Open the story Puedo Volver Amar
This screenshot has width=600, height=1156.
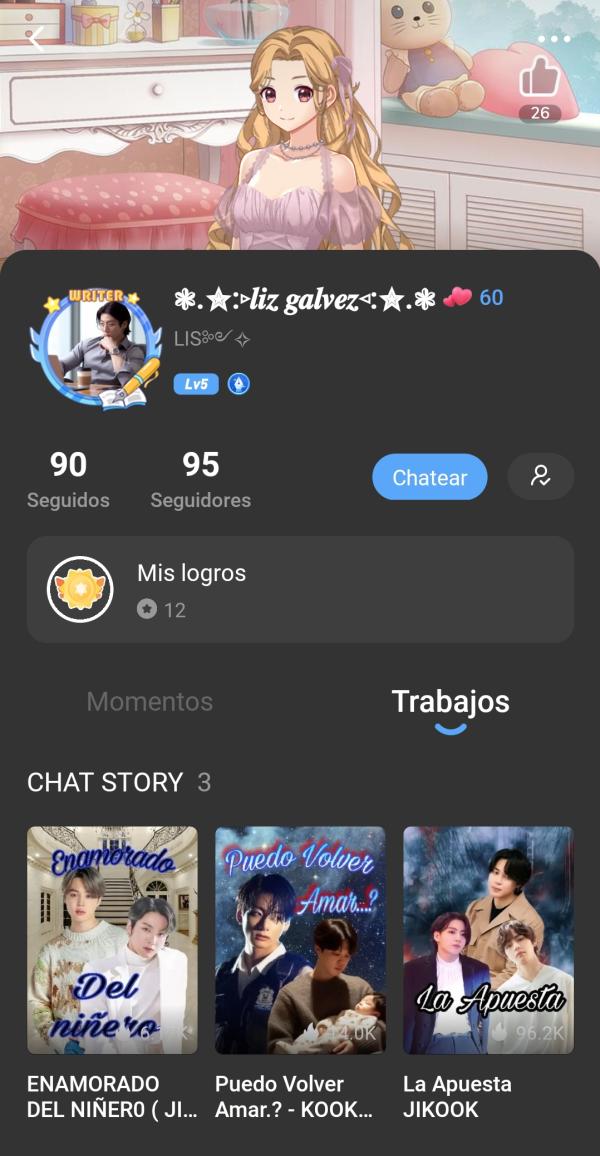pyautogui.click(x=300, y=940)
